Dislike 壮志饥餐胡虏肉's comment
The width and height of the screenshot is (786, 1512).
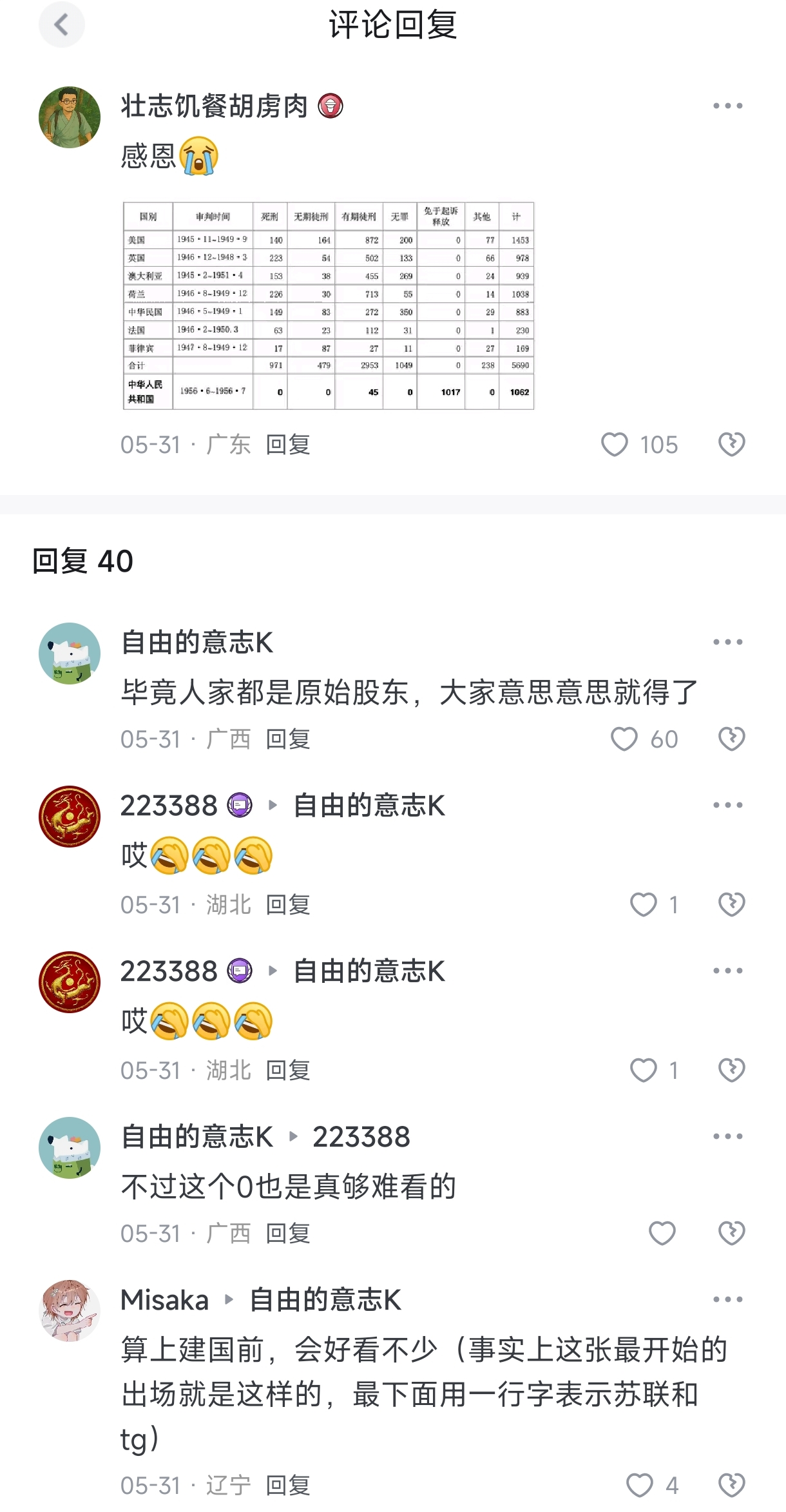coord(731,445)
